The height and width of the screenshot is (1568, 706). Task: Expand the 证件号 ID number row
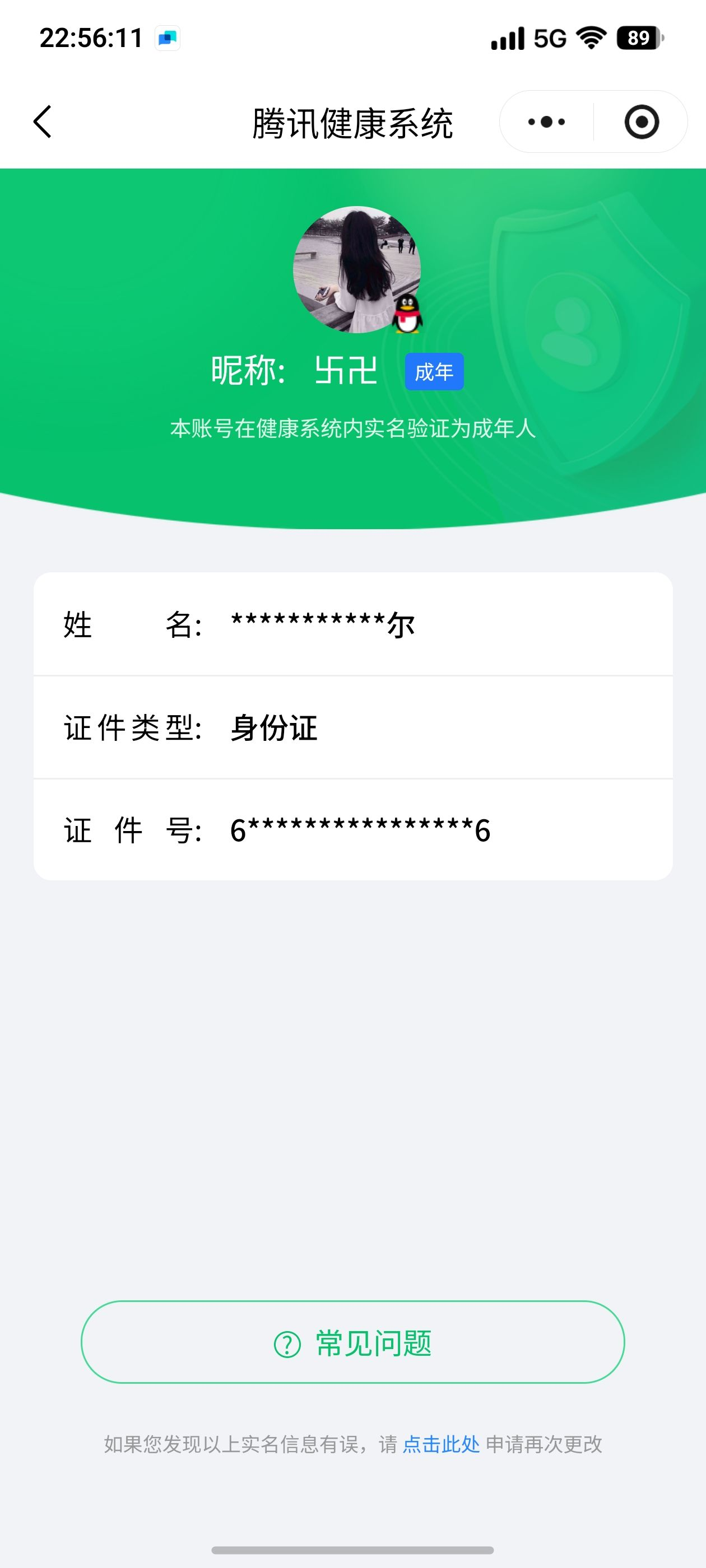coord(352,829)
